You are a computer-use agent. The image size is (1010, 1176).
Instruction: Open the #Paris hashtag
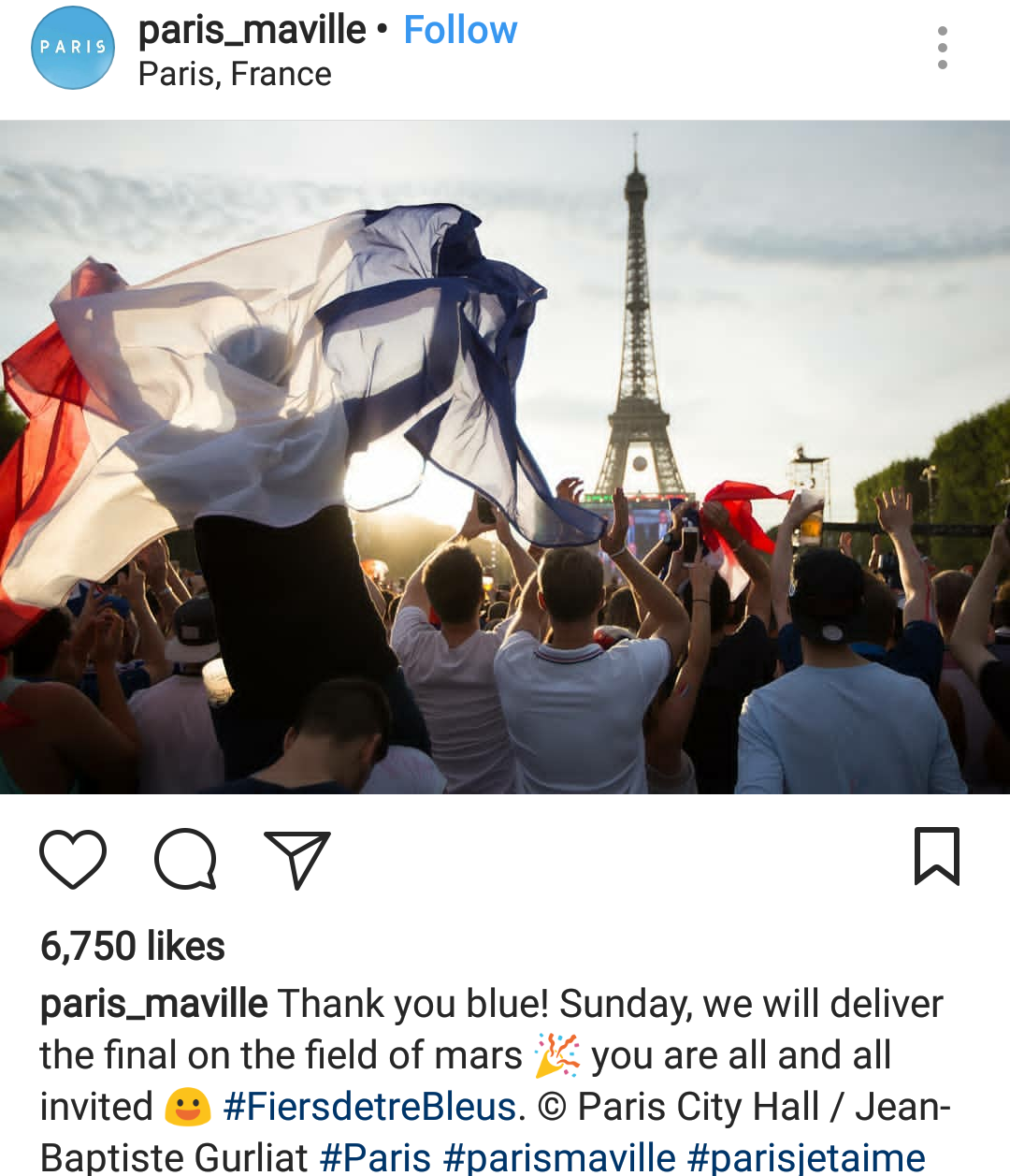[375, 1157]
